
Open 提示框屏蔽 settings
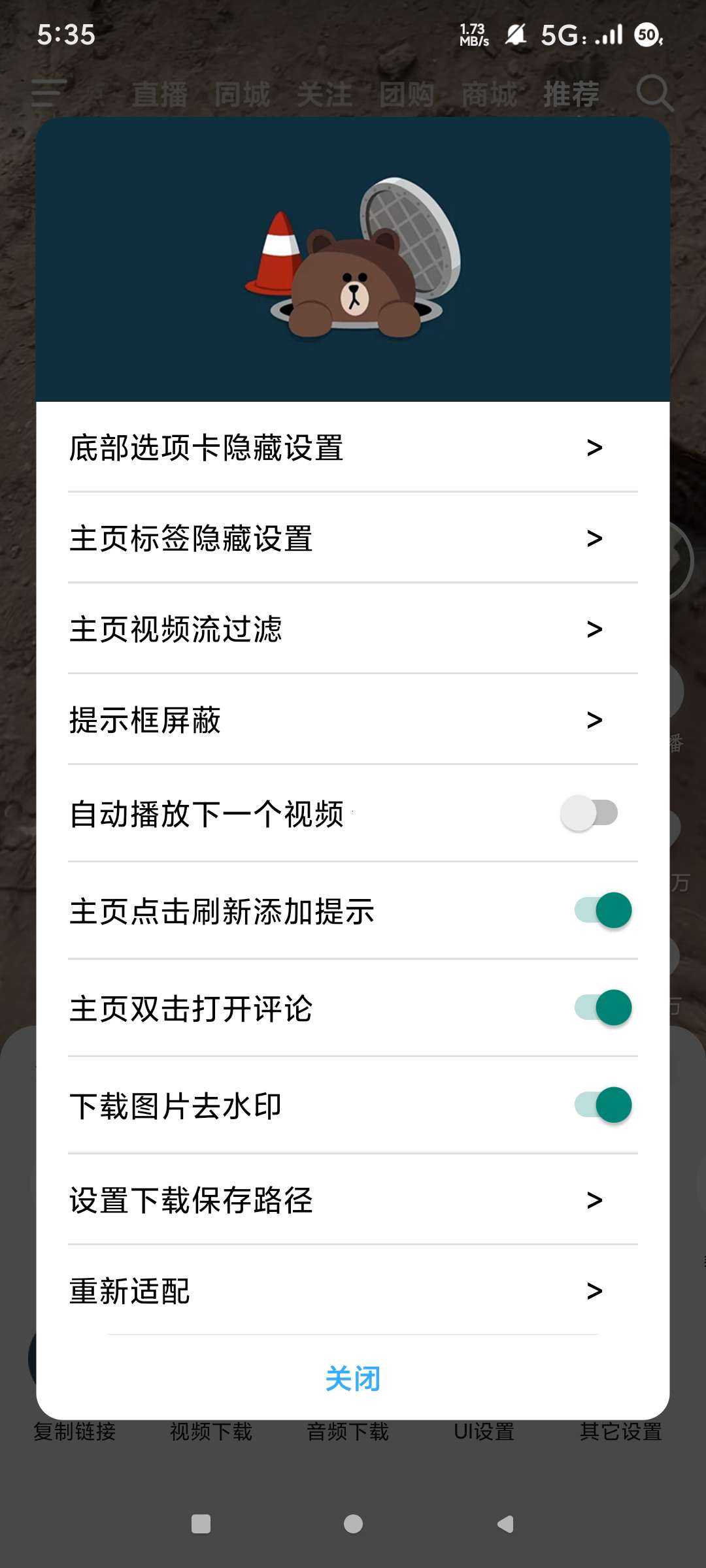pyautogui.click(x=353, y=719)
